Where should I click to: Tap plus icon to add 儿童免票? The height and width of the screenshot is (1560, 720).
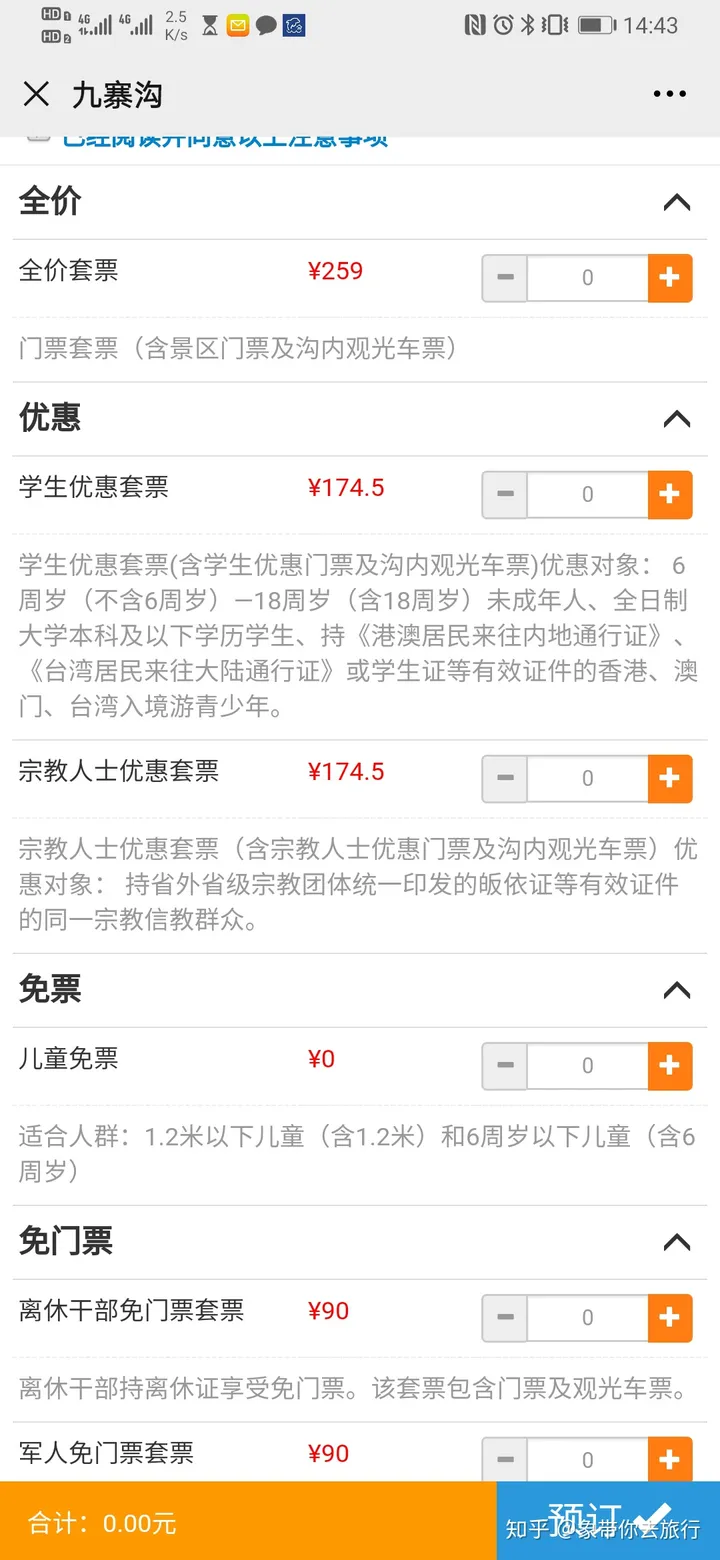[x=670, y=1066]
